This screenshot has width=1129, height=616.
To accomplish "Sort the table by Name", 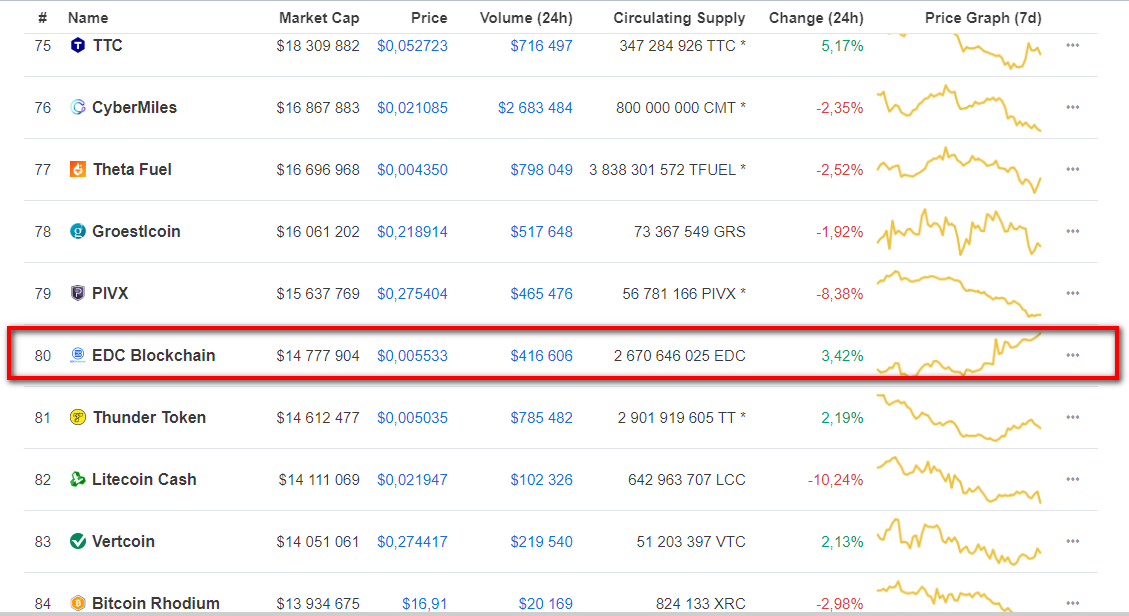I will point(88,18).
